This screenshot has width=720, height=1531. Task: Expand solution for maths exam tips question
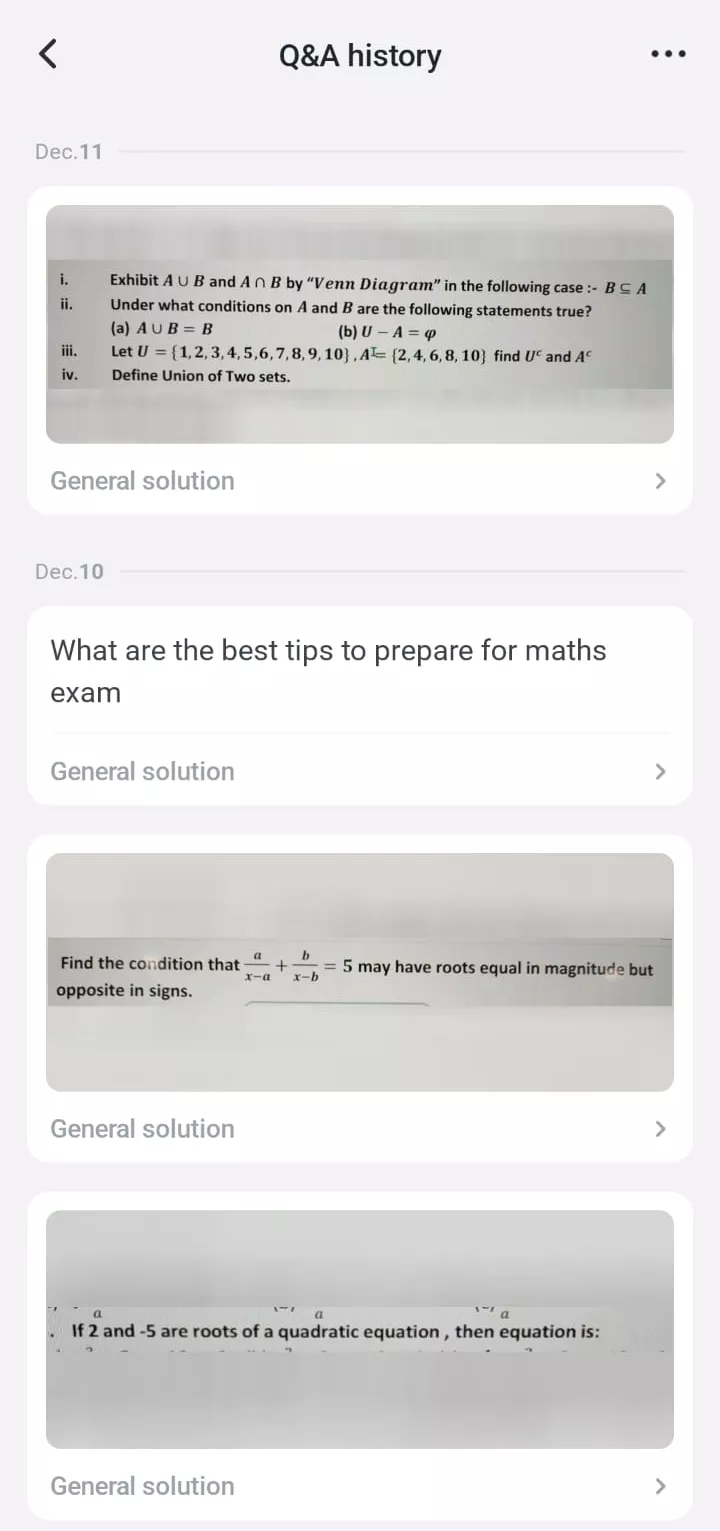[x=659, y=771]
